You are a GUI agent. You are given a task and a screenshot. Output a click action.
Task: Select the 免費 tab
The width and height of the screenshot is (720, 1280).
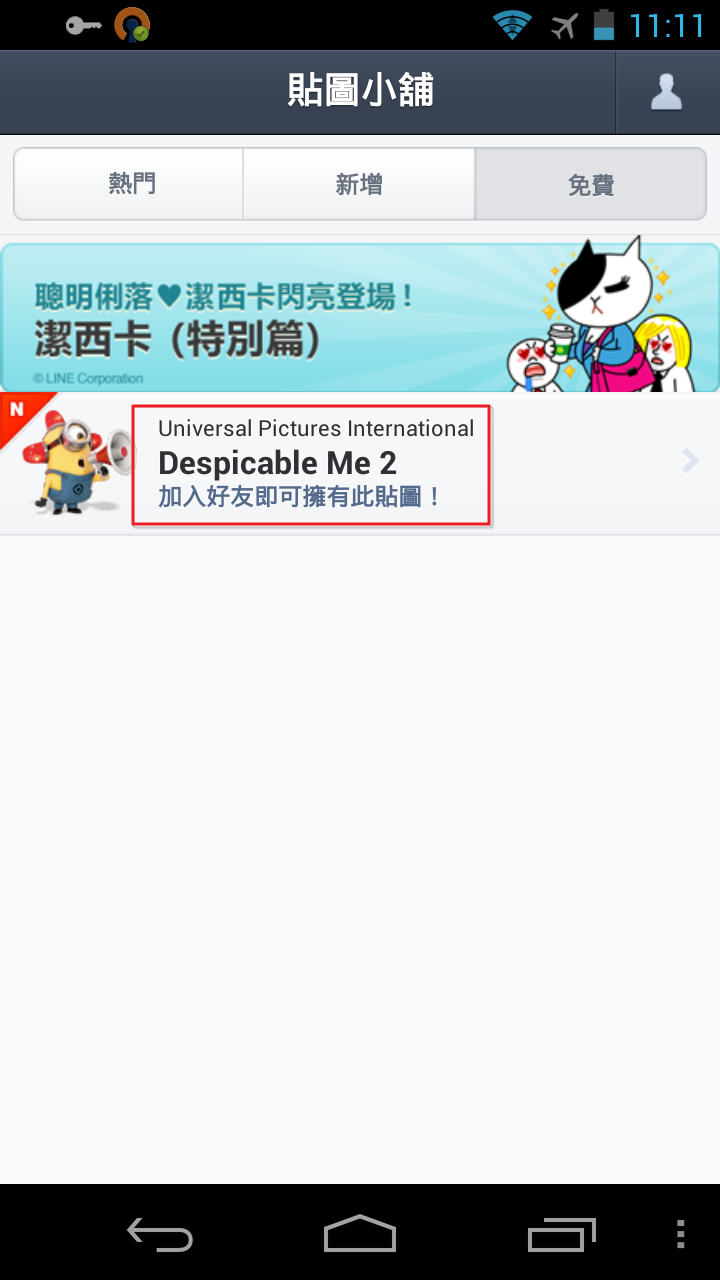click(590, 184)
